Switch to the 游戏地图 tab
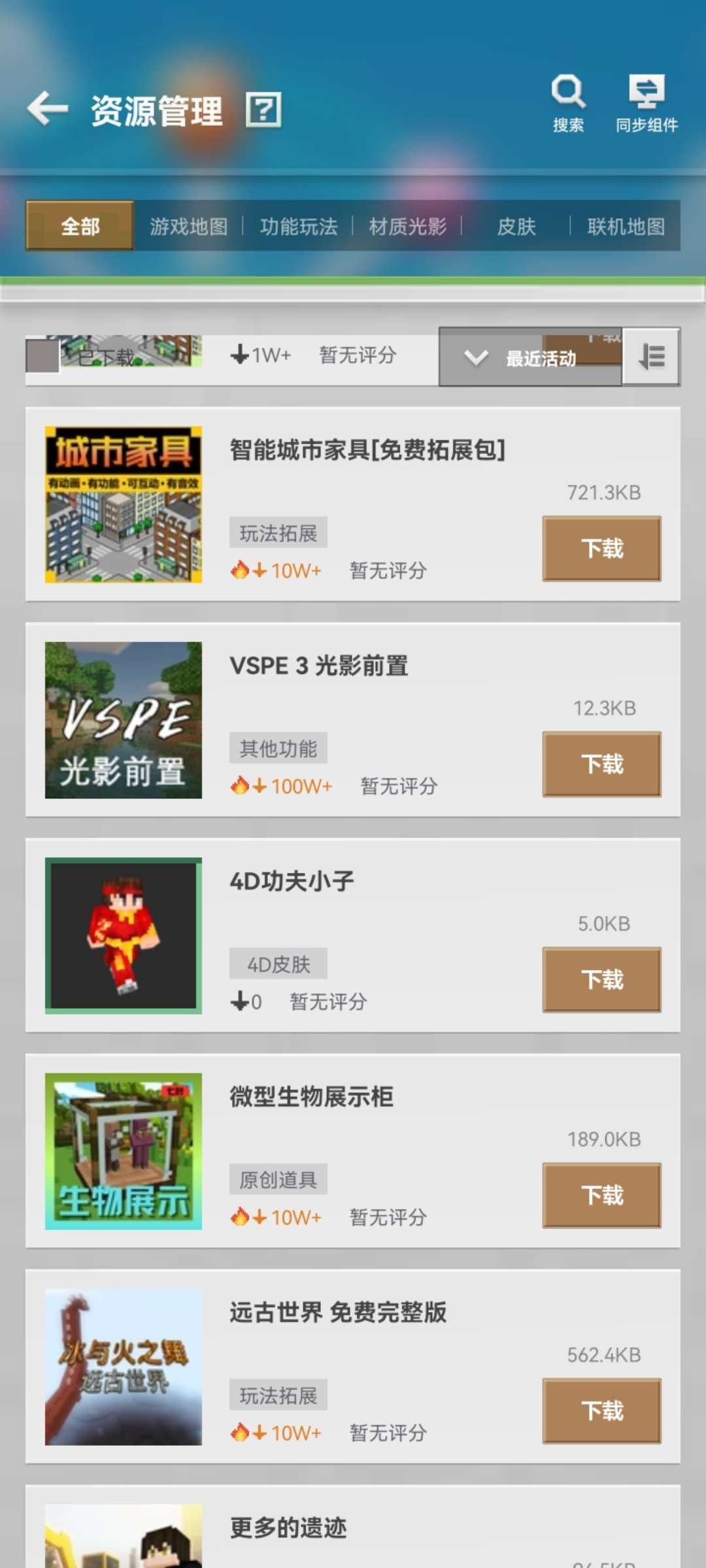Screen dimensions: 706x1568 pyautogui.click(x=190, y=227)
